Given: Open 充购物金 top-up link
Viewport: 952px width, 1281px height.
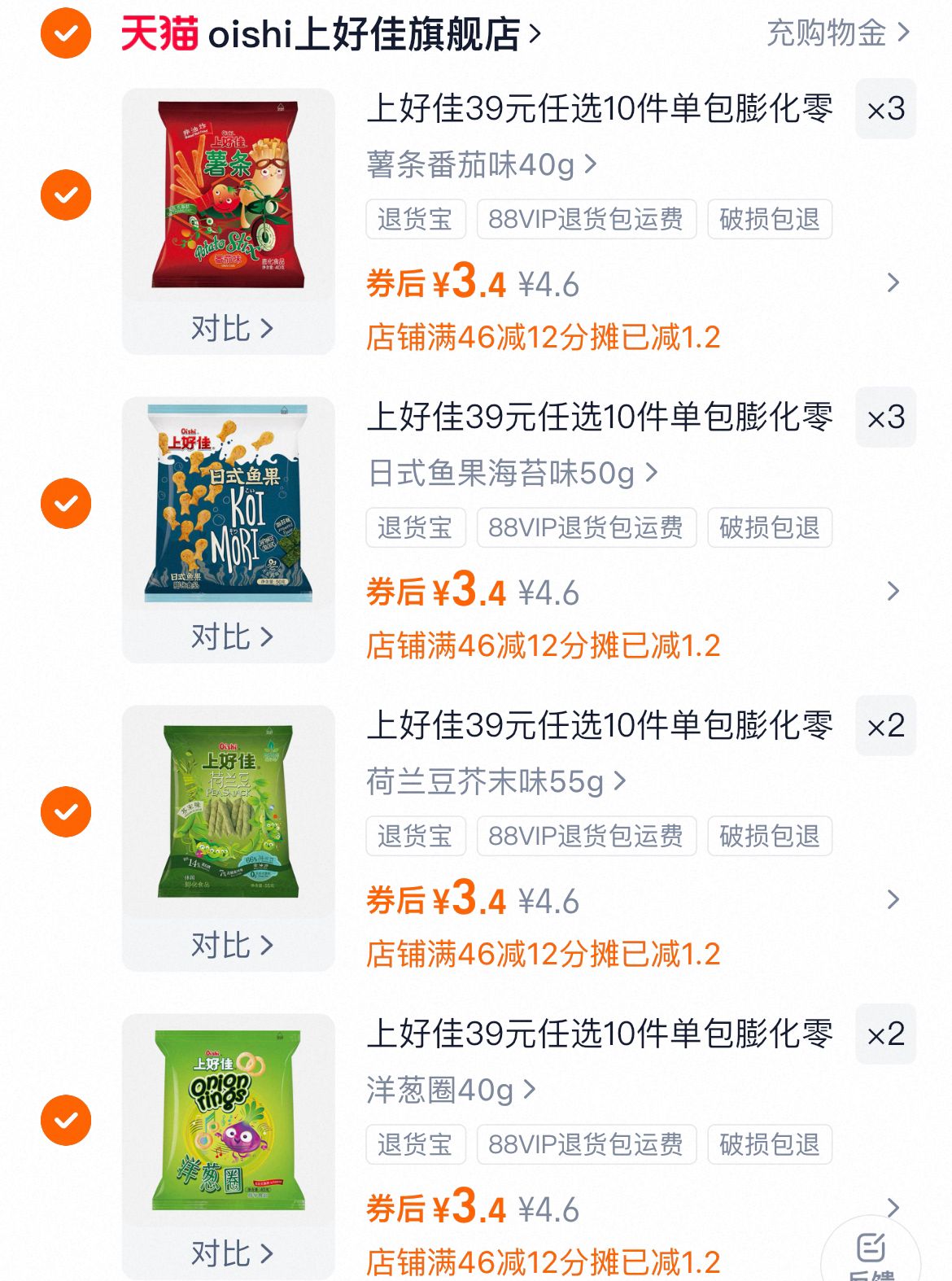Looking at the screenshot, I should pyautogui.click(x=837, y=33).
